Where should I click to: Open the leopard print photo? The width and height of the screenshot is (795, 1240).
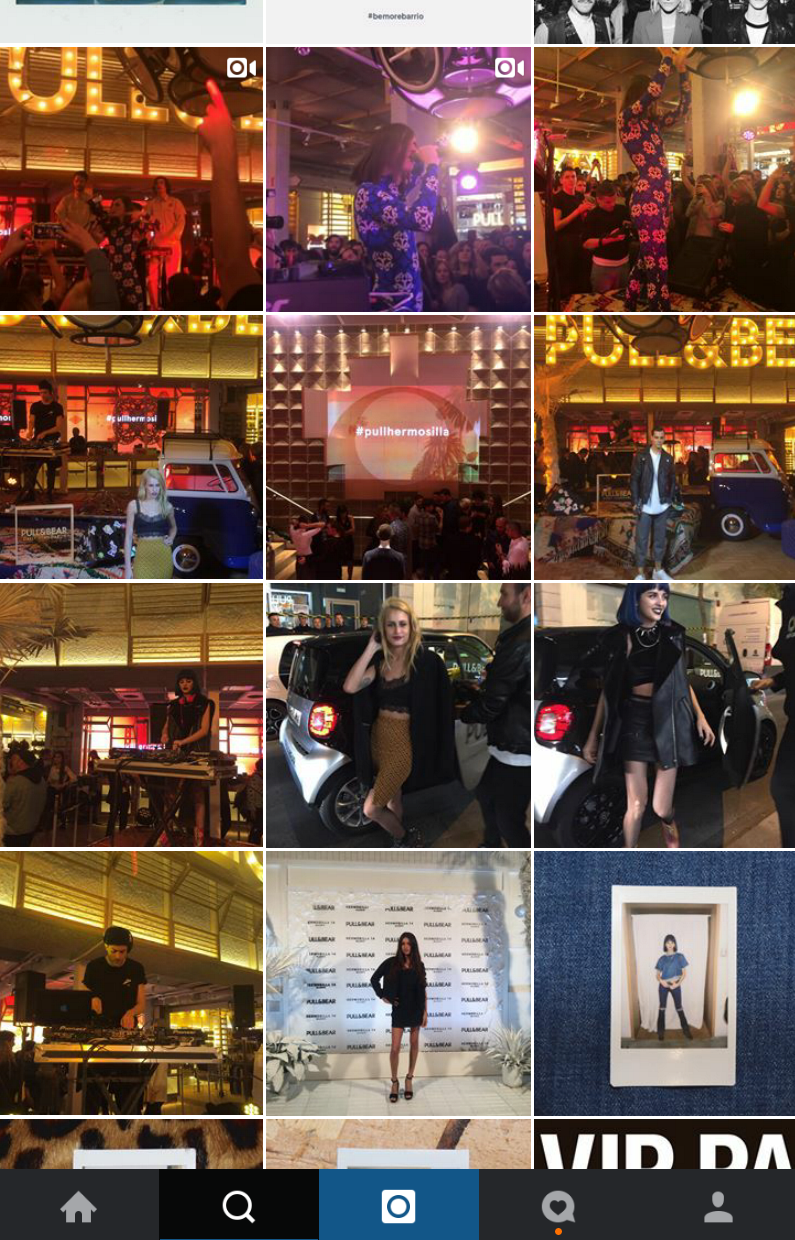pos(131,1144)
